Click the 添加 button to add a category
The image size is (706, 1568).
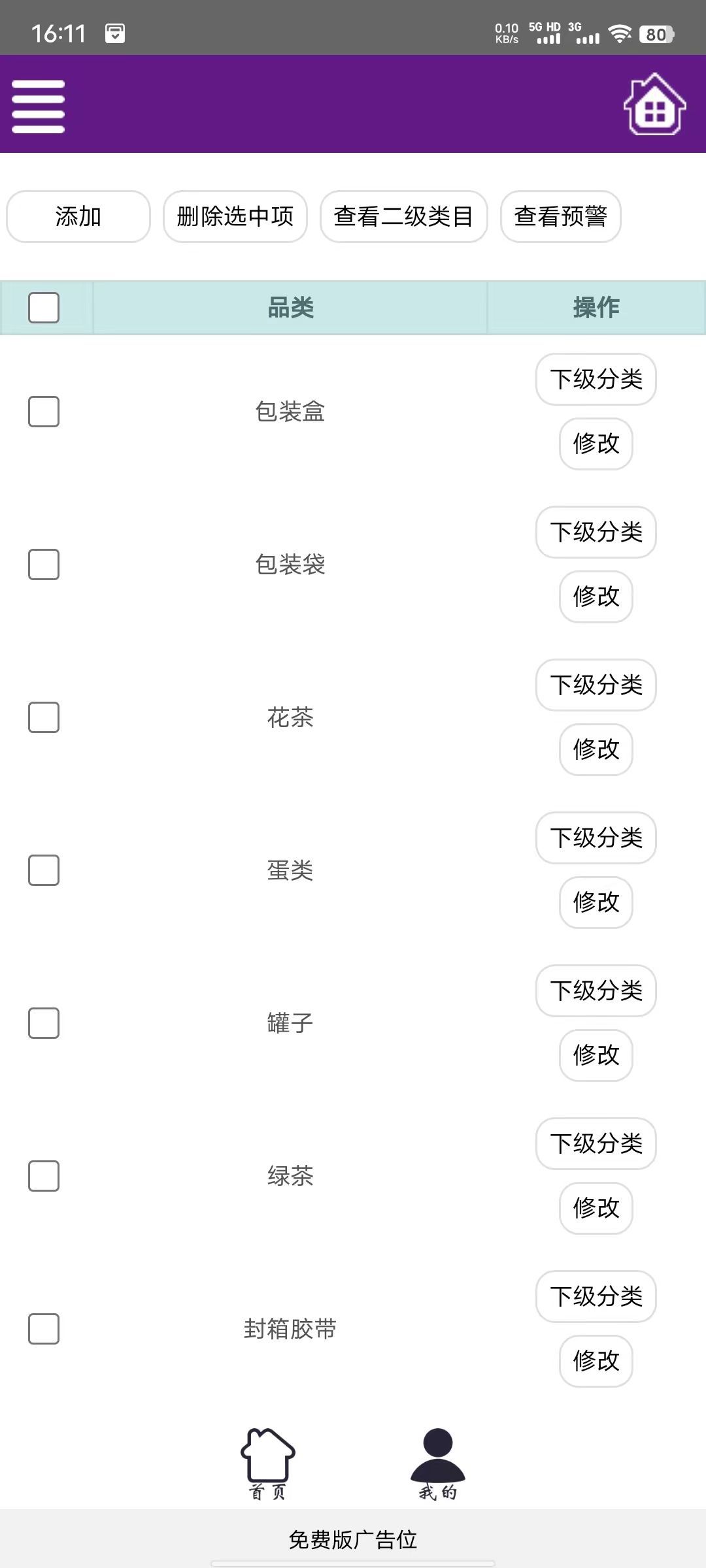[78, 216]
